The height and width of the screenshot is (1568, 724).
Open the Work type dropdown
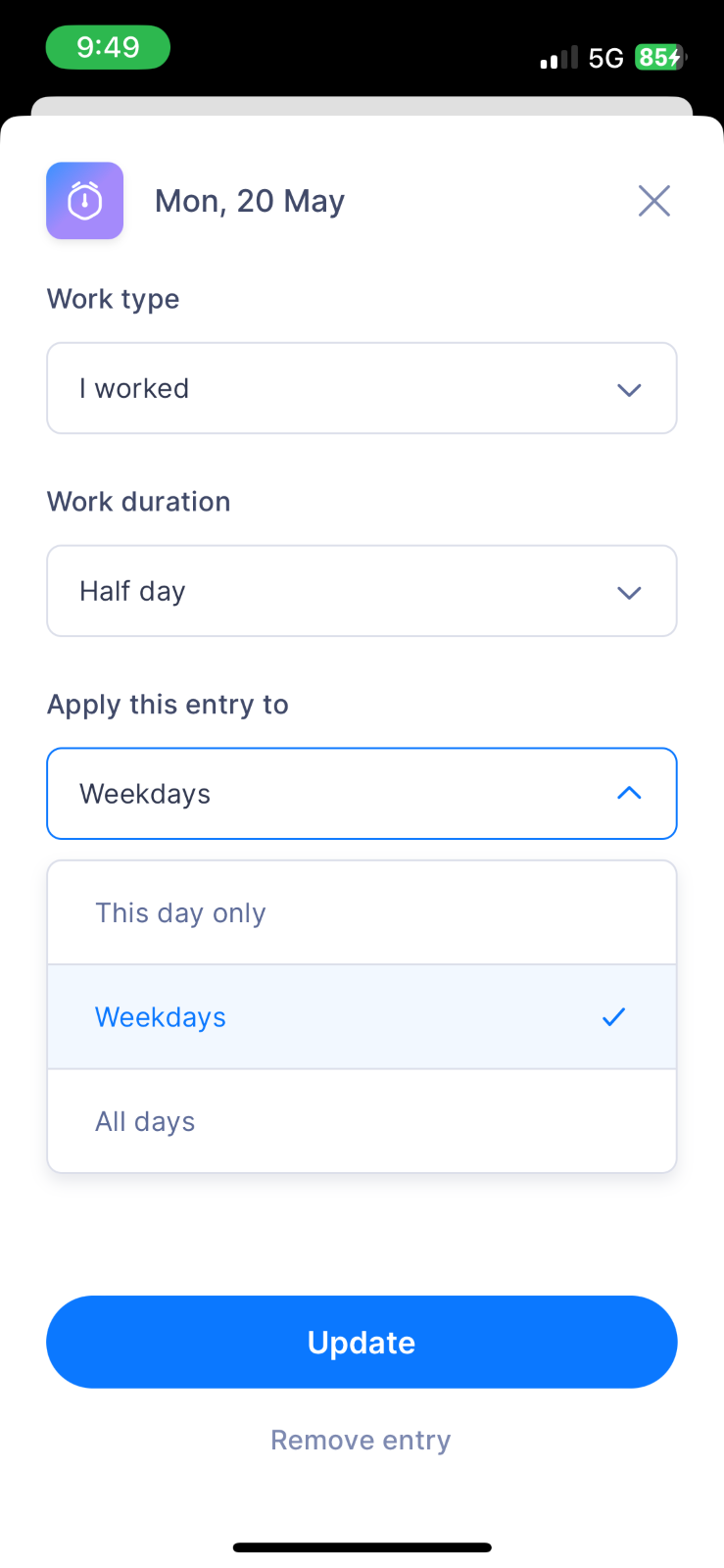click(362, 388)
